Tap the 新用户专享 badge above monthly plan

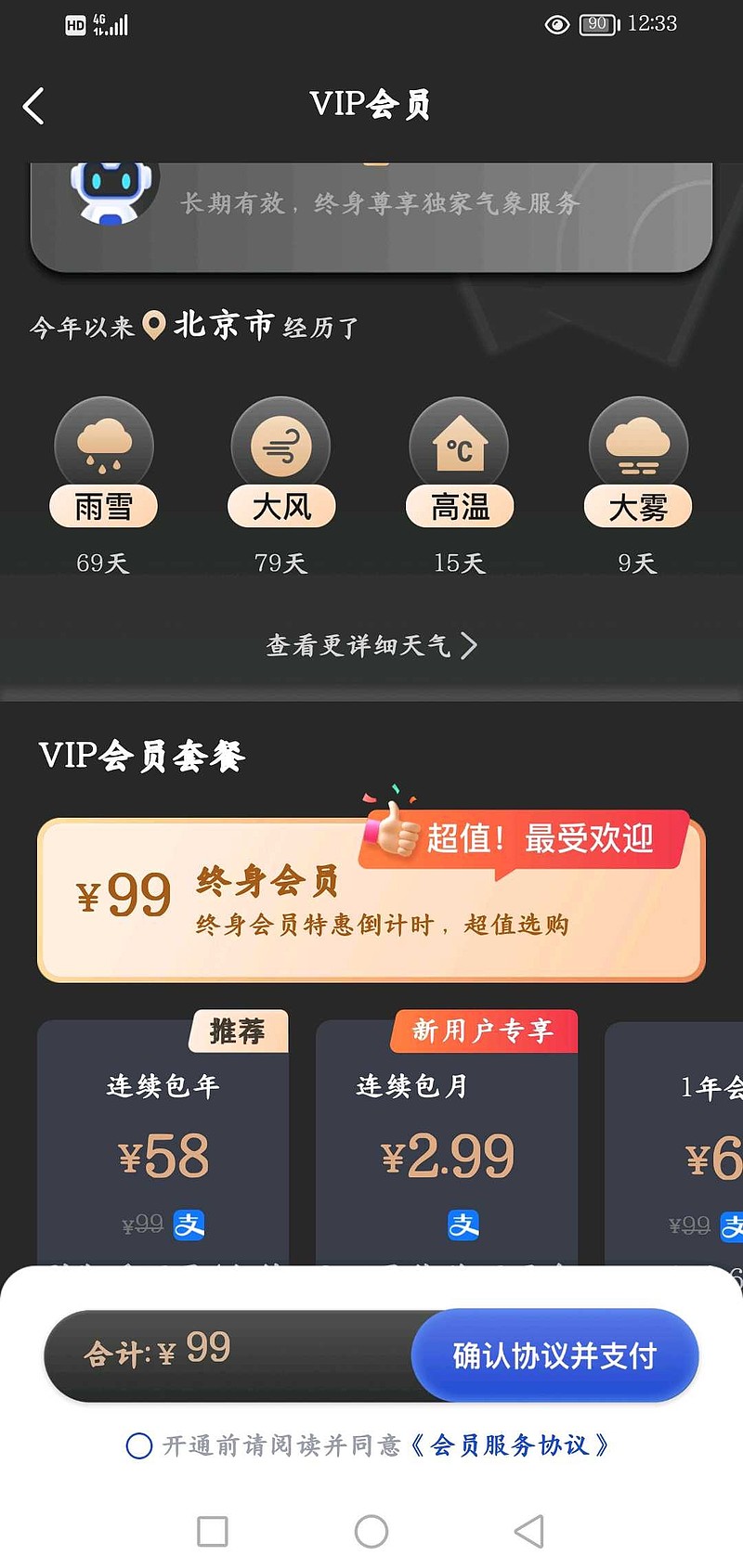pyautogui.click(x=483, y=1031)
